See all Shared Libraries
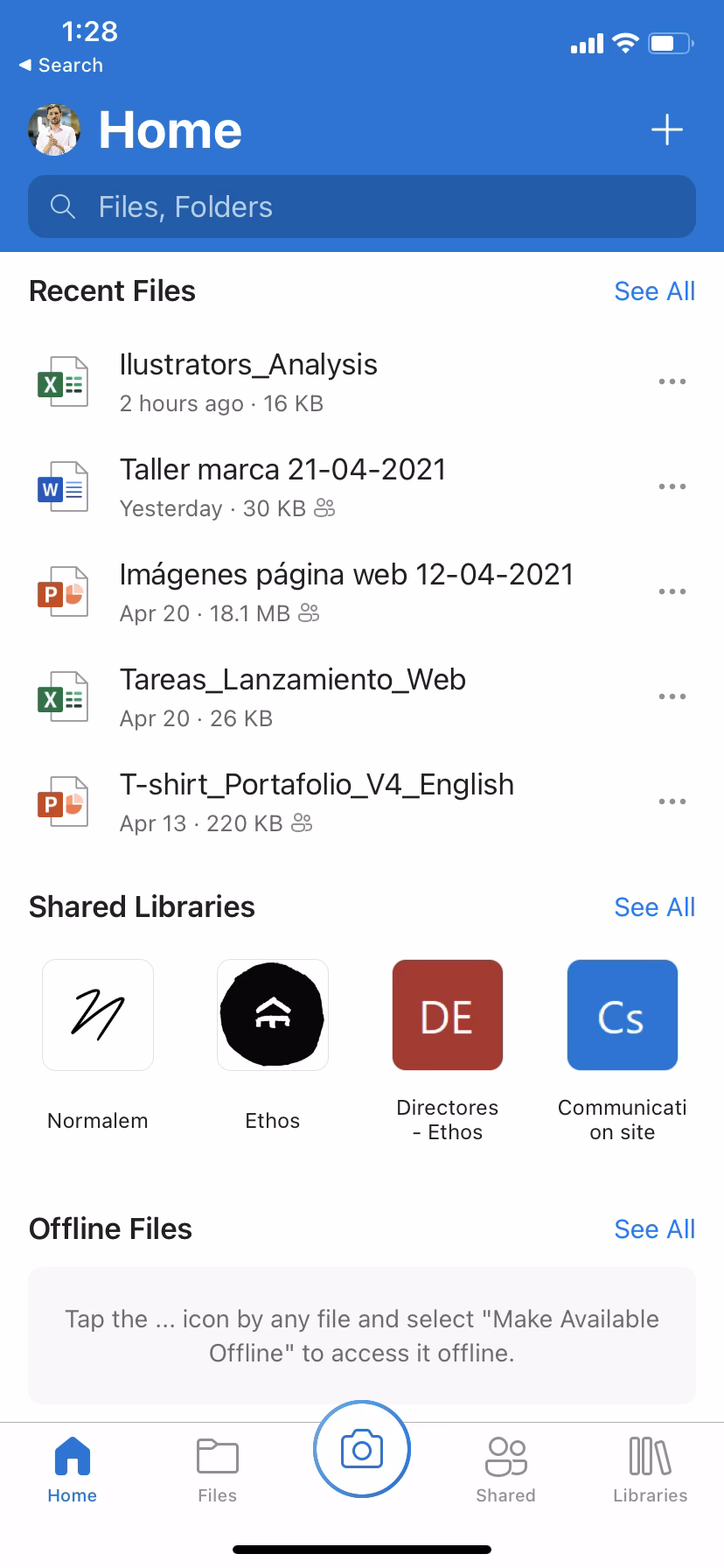The width and height of the screenshot is (724, 1568). coord(654,907)
